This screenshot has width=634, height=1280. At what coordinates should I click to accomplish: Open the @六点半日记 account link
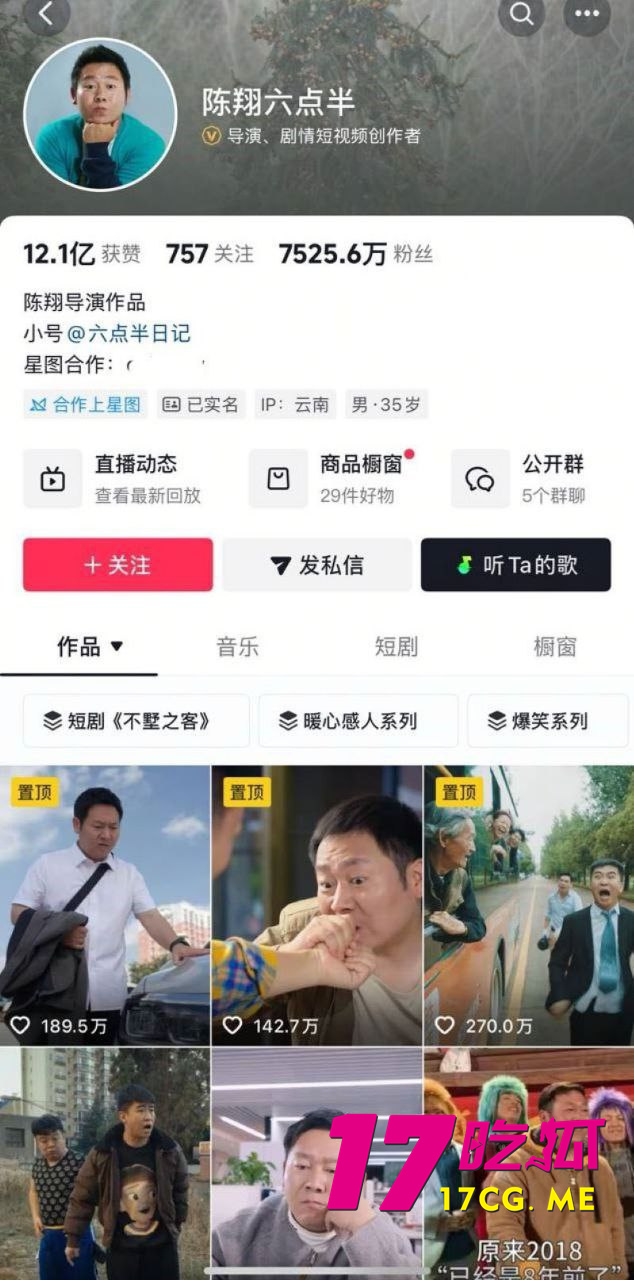(x=128, y=333)
